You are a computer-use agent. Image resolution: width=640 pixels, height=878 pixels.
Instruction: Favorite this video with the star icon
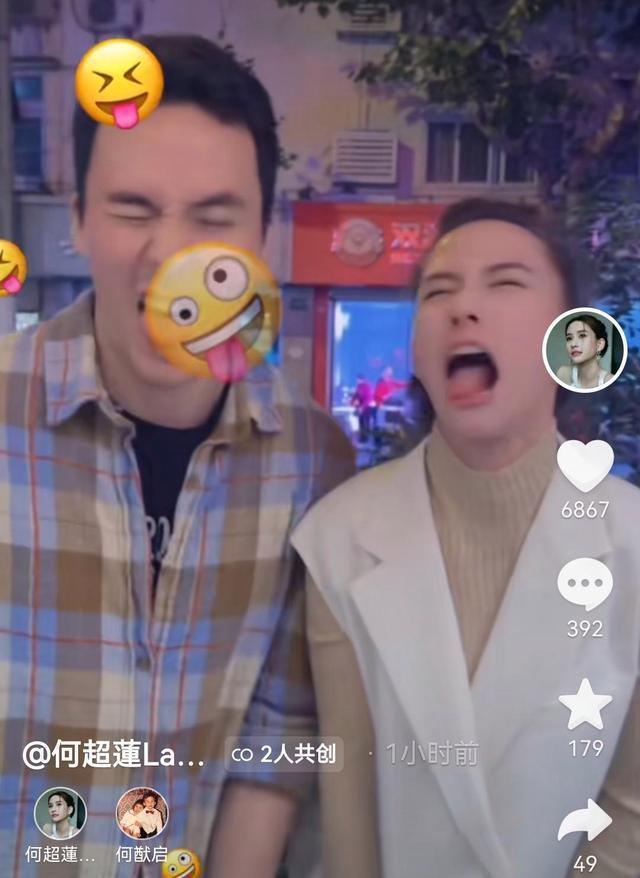[585, 705]
